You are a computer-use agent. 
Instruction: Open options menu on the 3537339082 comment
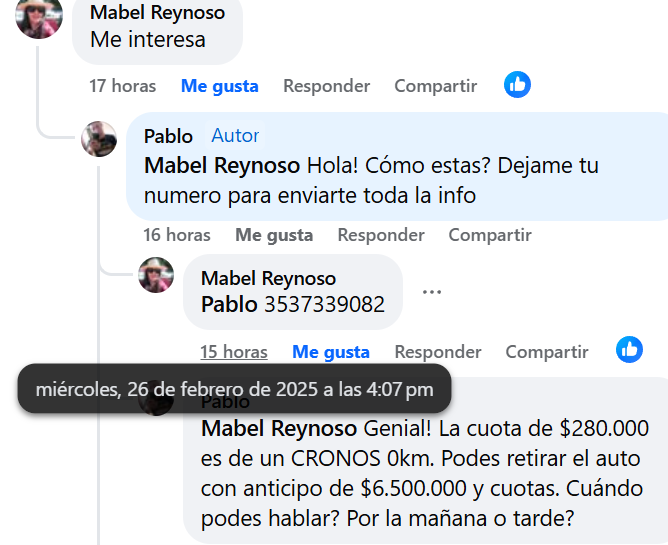click(x=432, y=292)
